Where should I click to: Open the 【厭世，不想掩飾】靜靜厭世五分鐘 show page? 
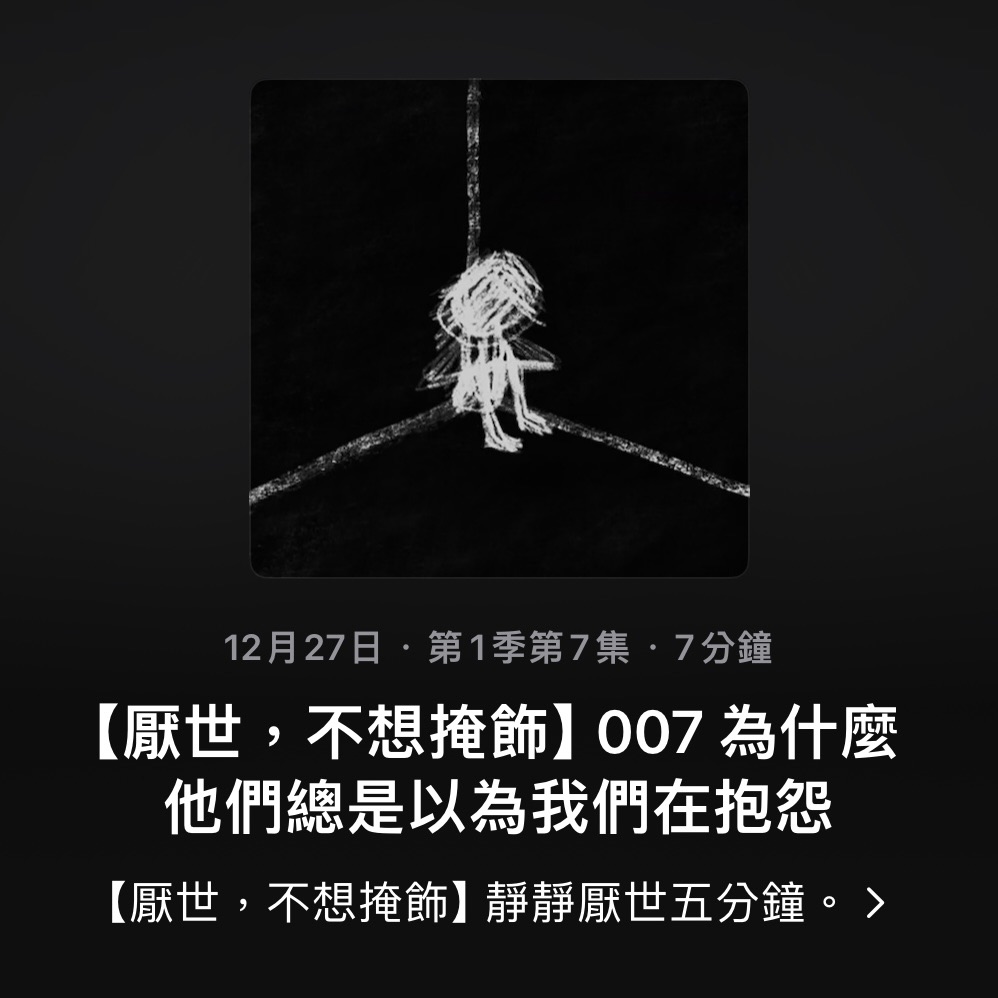[497, 904]
